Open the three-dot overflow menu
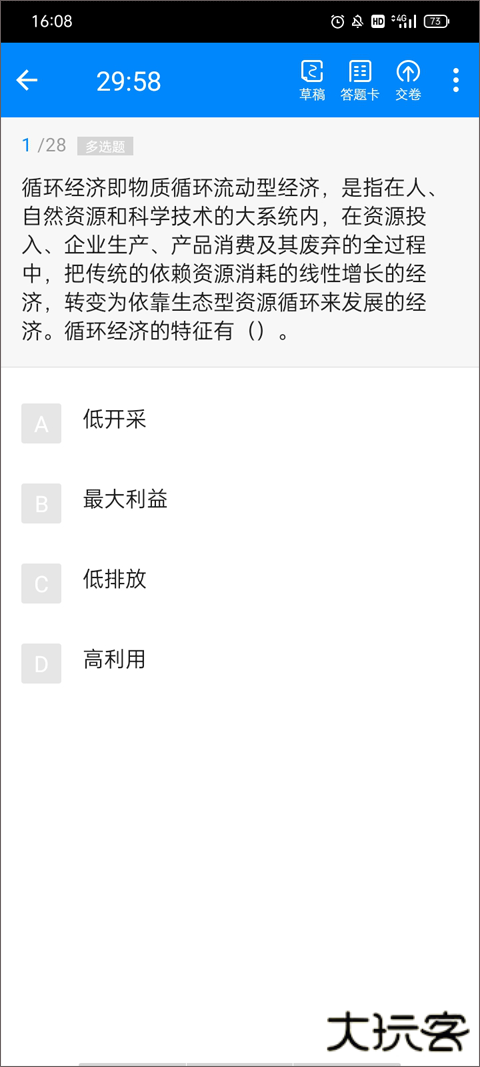480x1067 pixels. tap(455, 80)
